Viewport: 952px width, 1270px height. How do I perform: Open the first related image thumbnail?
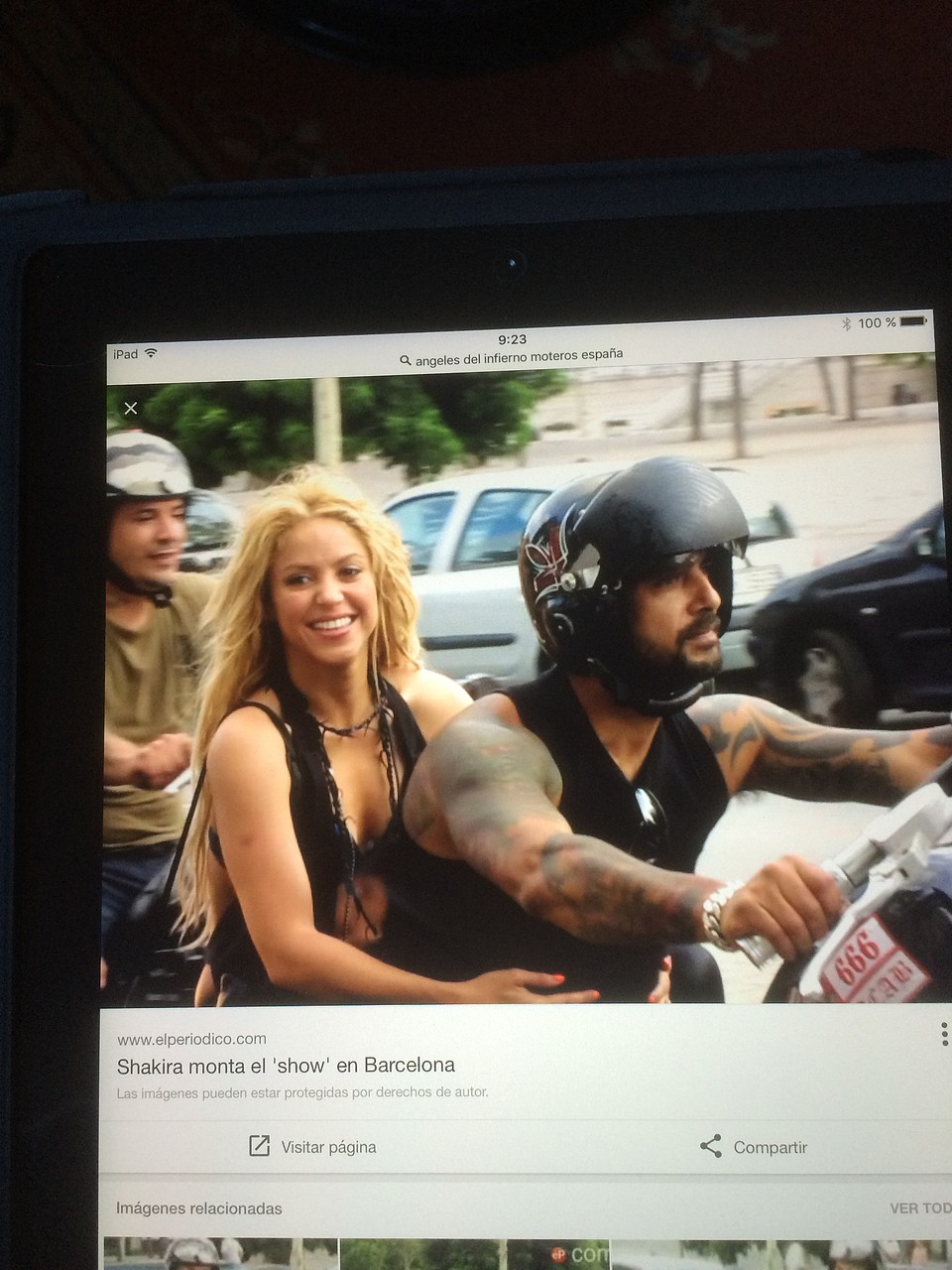(x=218, y=1253)
